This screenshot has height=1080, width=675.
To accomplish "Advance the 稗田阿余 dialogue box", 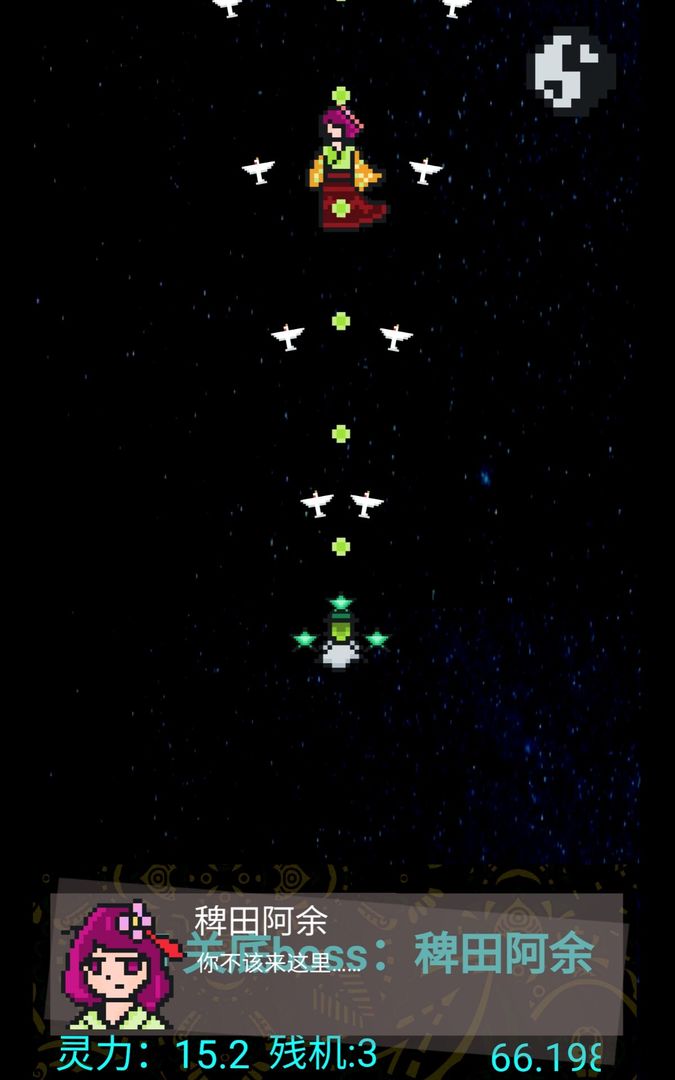I will point(337,962).
